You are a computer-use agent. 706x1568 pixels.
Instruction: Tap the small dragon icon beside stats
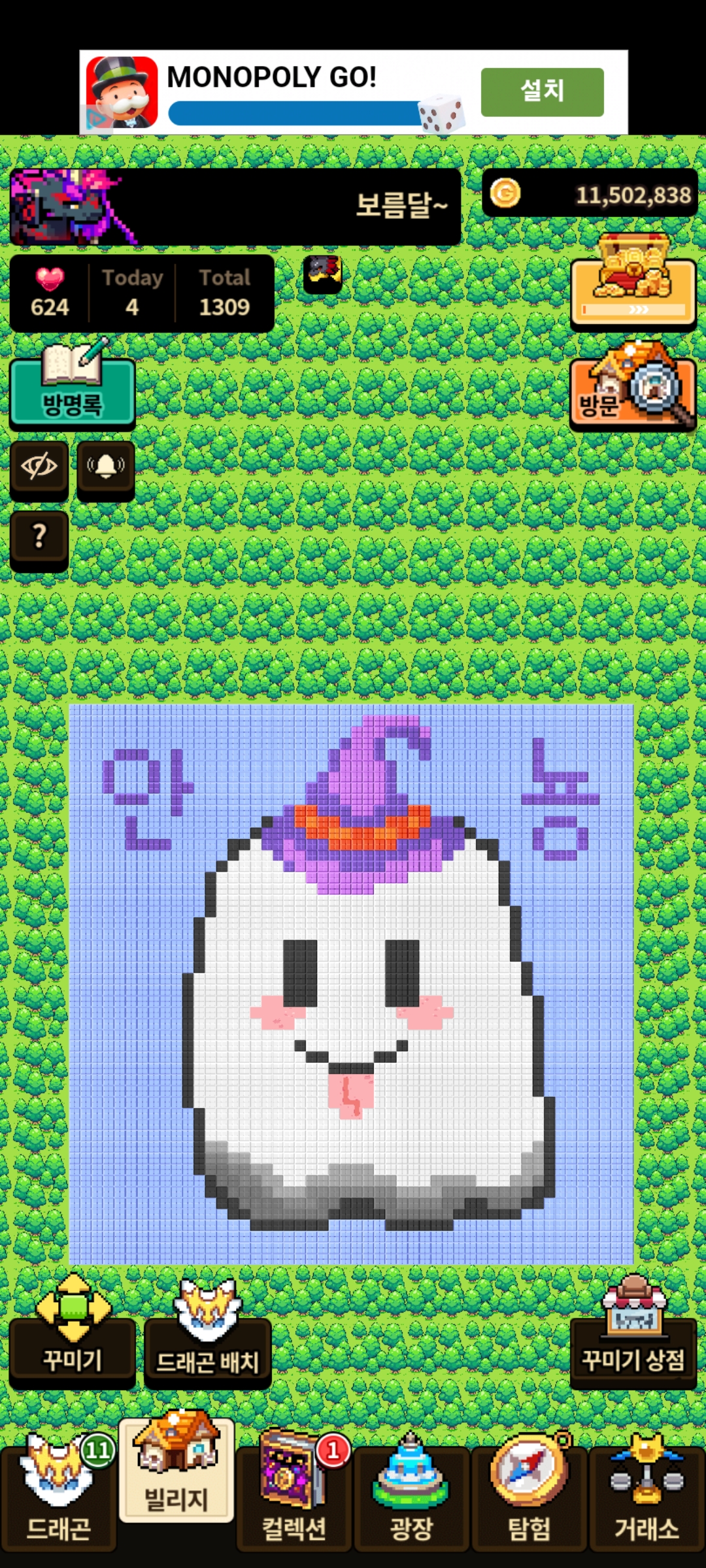pos(323,273)
